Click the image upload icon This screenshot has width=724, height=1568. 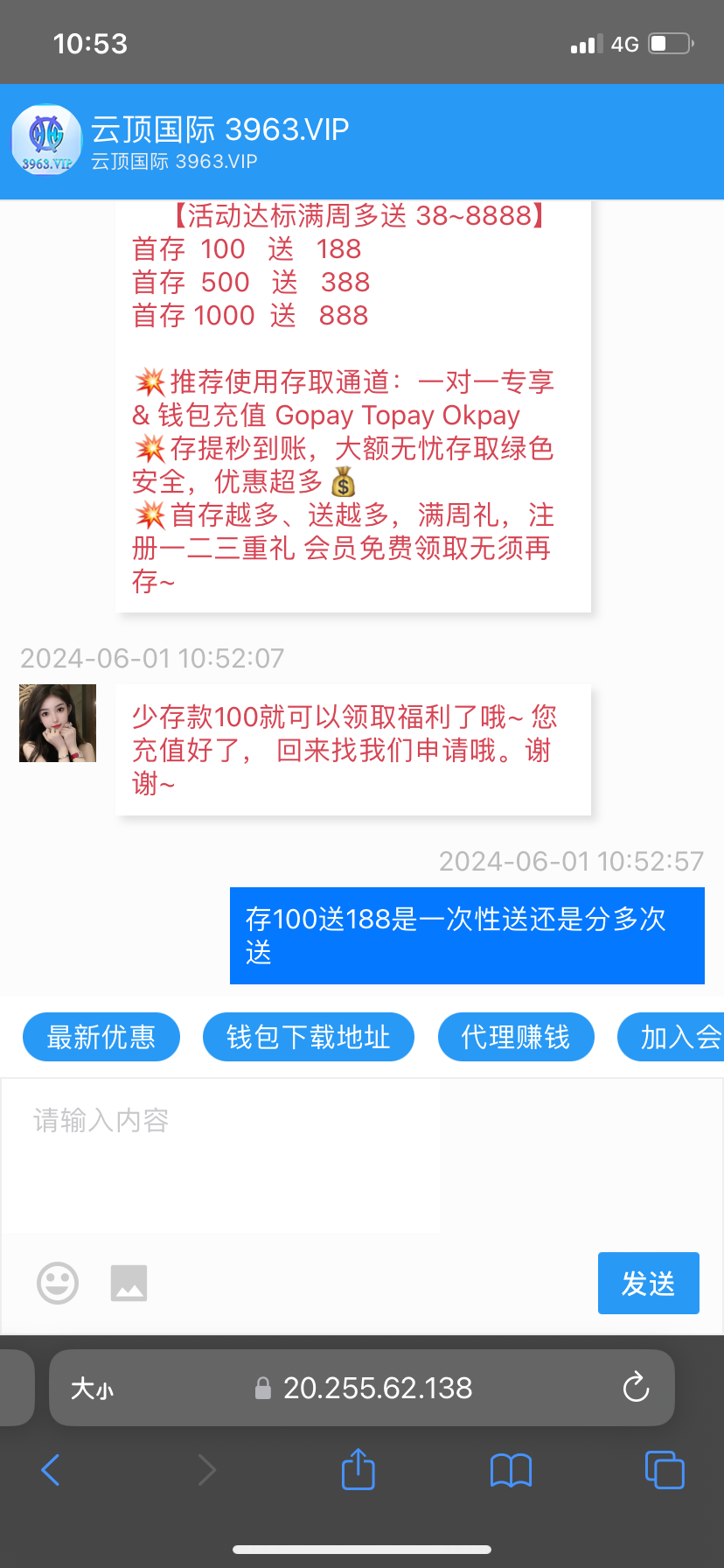pyautogui.click(x=129, y=1284)
